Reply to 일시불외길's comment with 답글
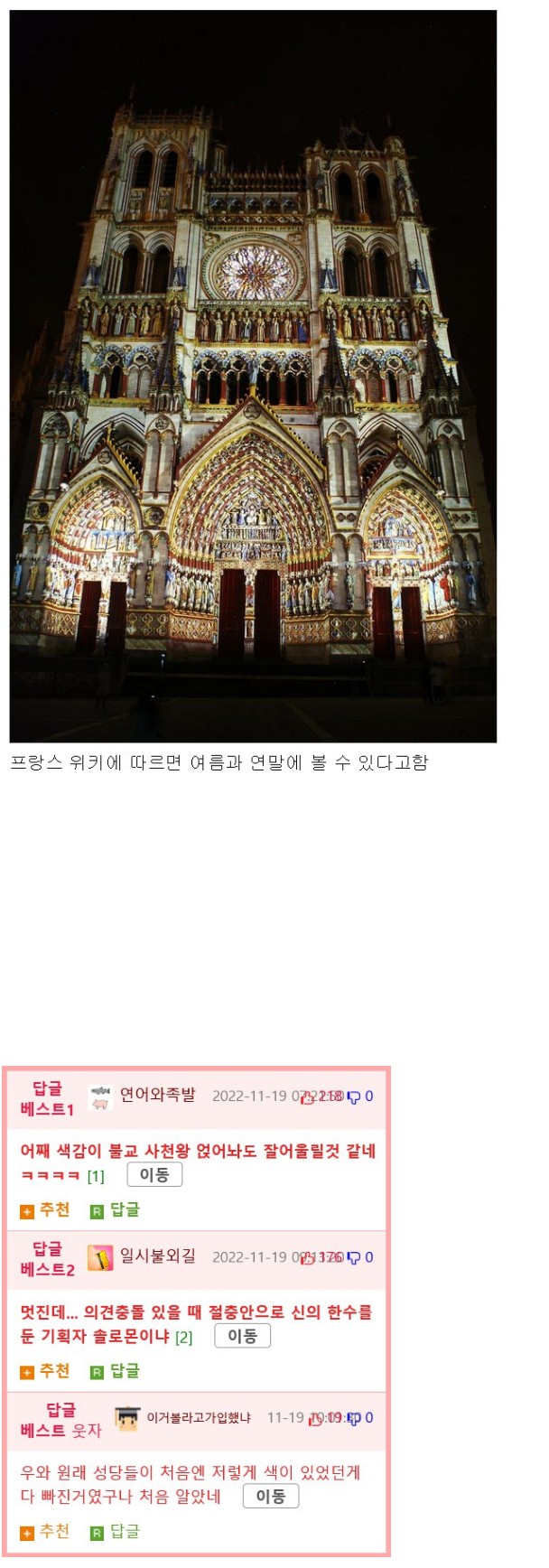The height and width of the screenshot is (1568, 549). click(115, 1371)
